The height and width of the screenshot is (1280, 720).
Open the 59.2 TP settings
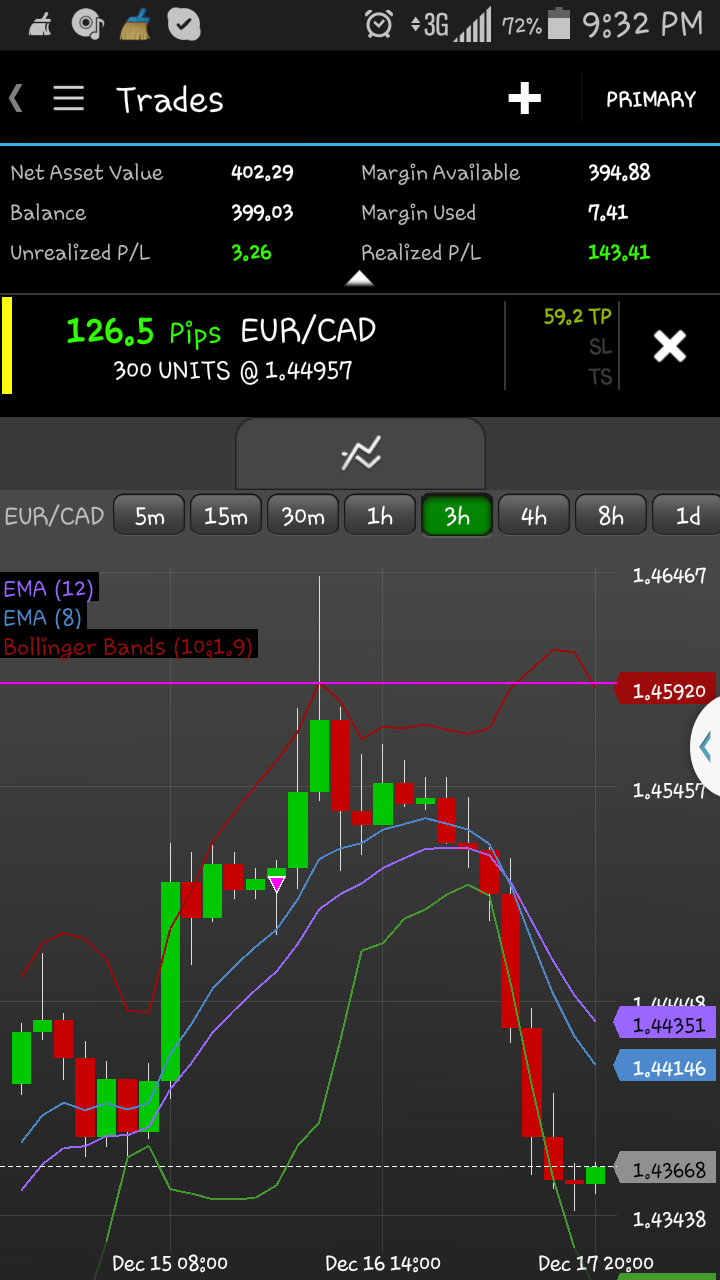coord(577,318)
